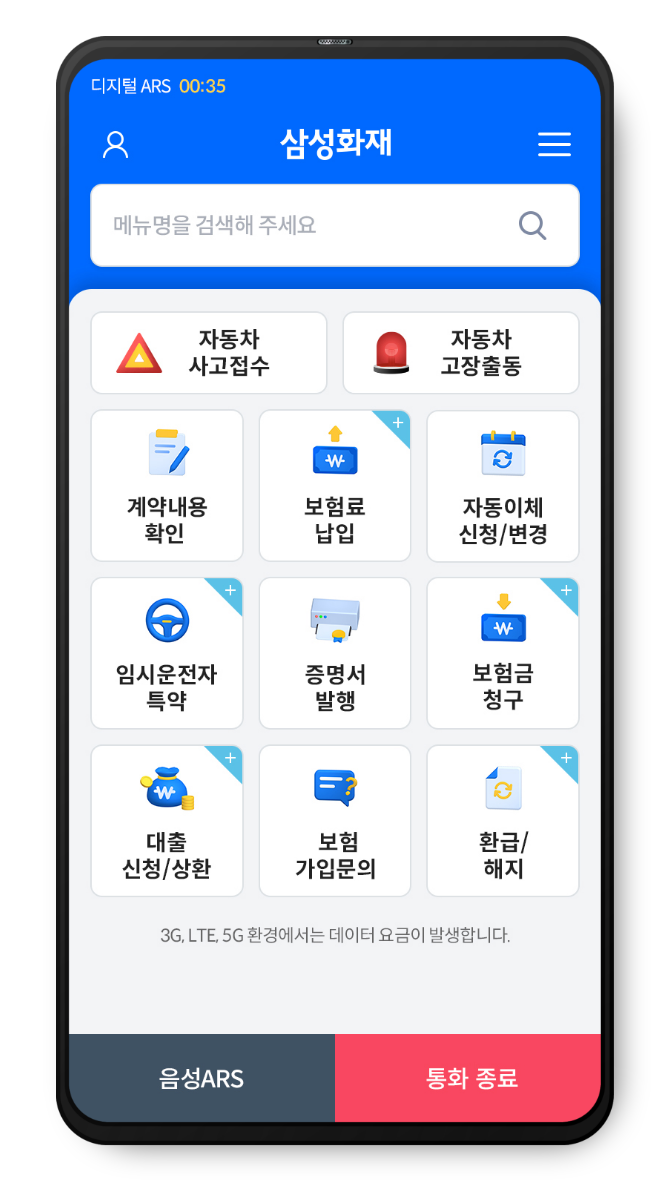The image size is (670, 1192).
Task: Select 보험 가입문의
Action: click(x=335, y=821)
